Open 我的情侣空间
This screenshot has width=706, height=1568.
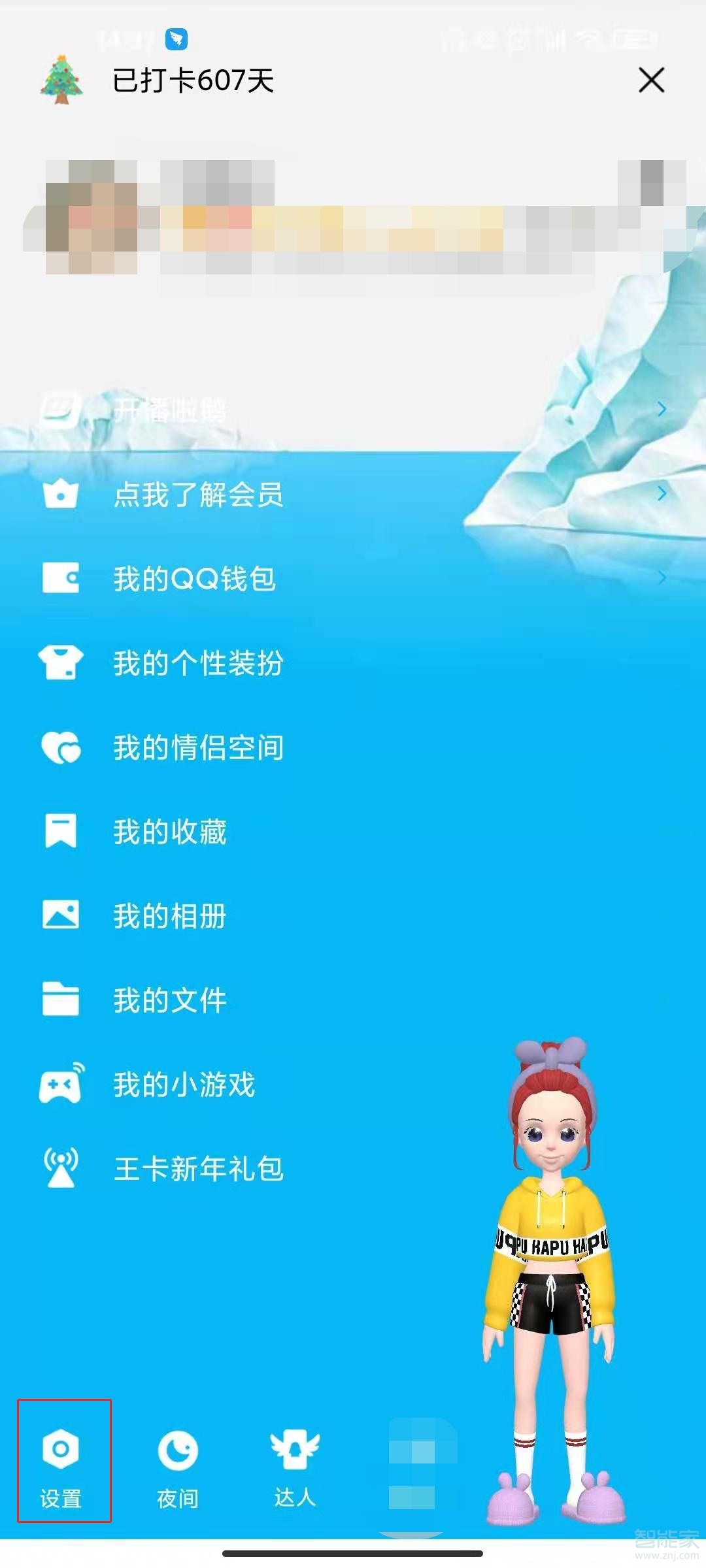coord(198,747)
